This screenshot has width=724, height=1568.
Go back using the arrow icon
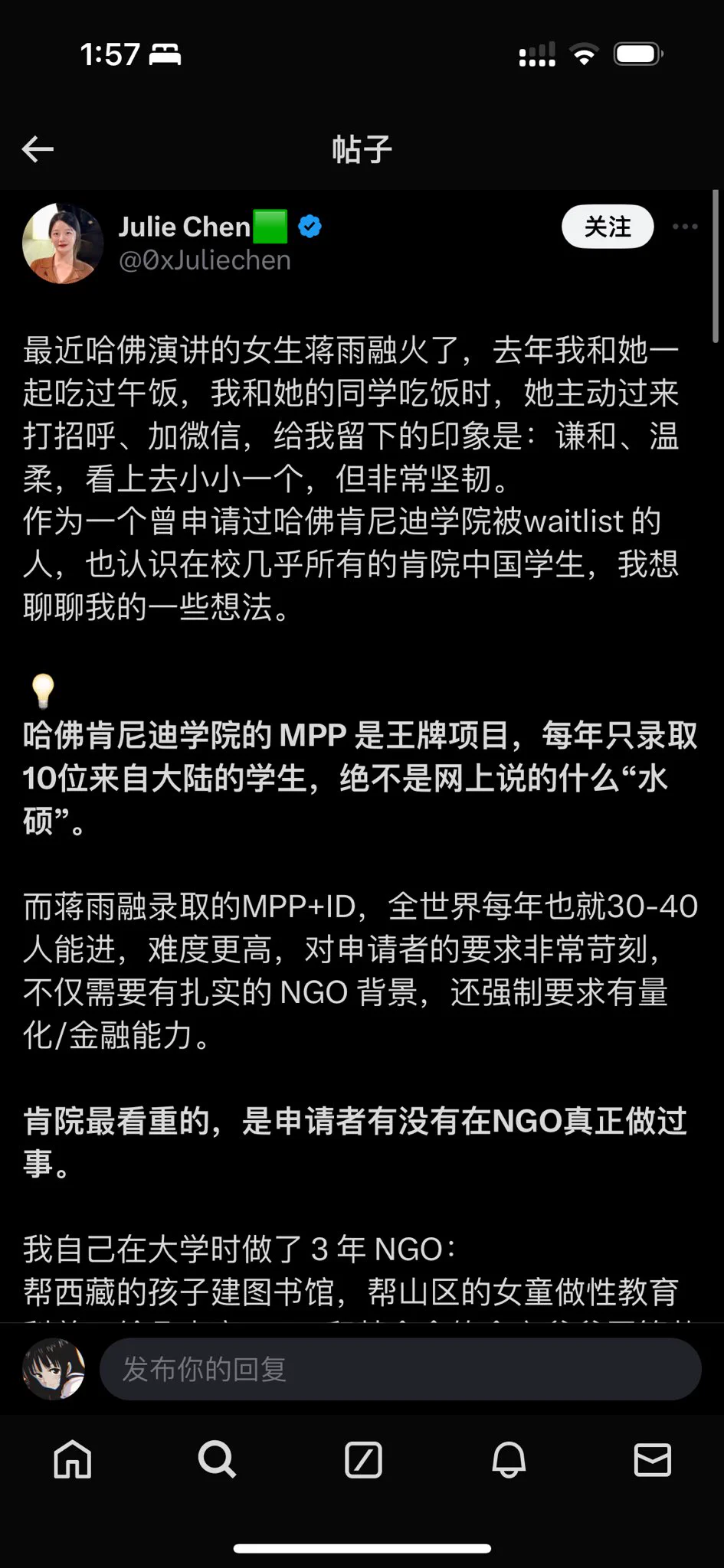pos(38,149)
